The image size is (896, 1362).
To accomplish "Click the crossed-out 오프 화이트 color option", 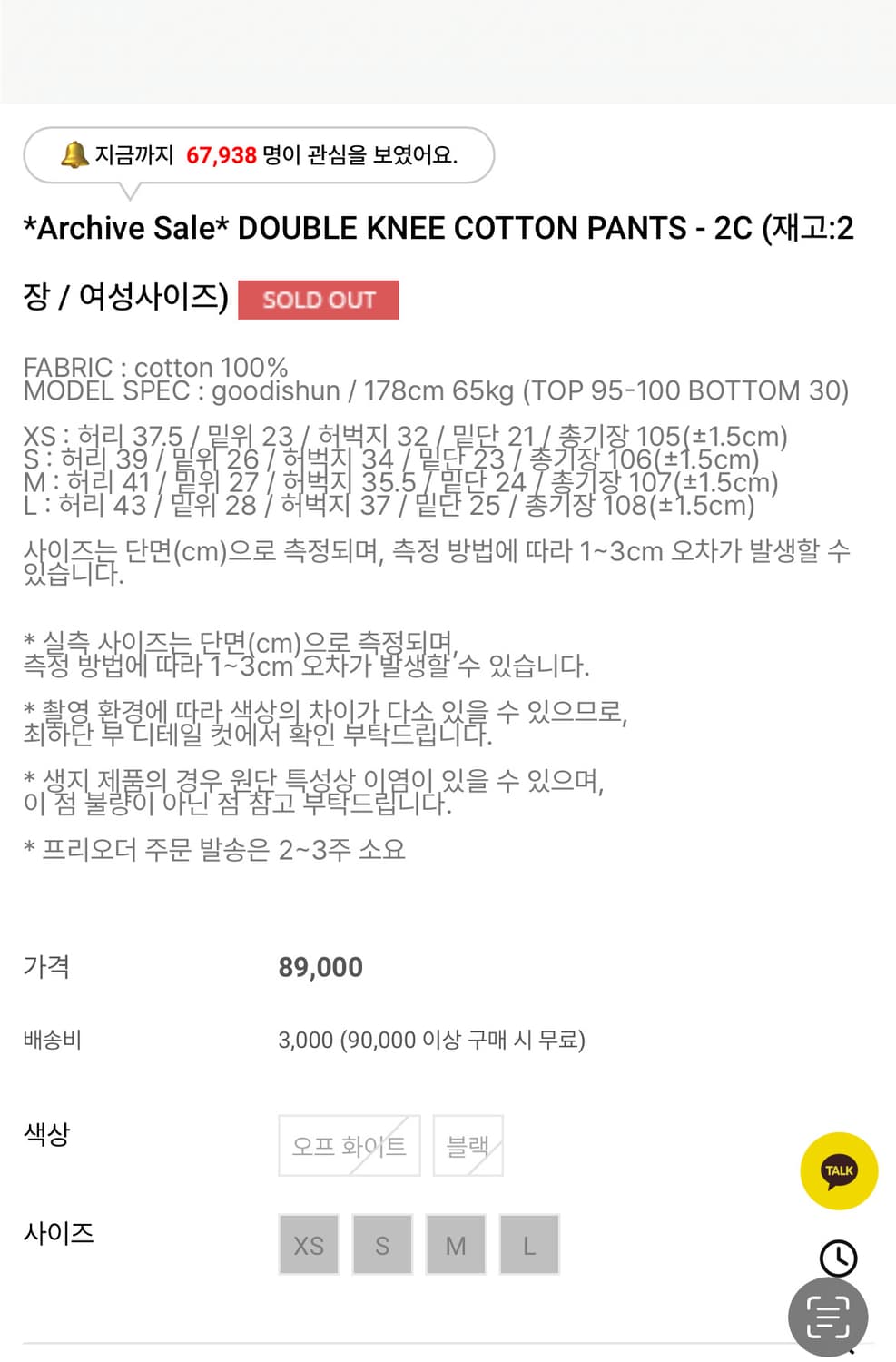I will click(x=349, y=1145).
